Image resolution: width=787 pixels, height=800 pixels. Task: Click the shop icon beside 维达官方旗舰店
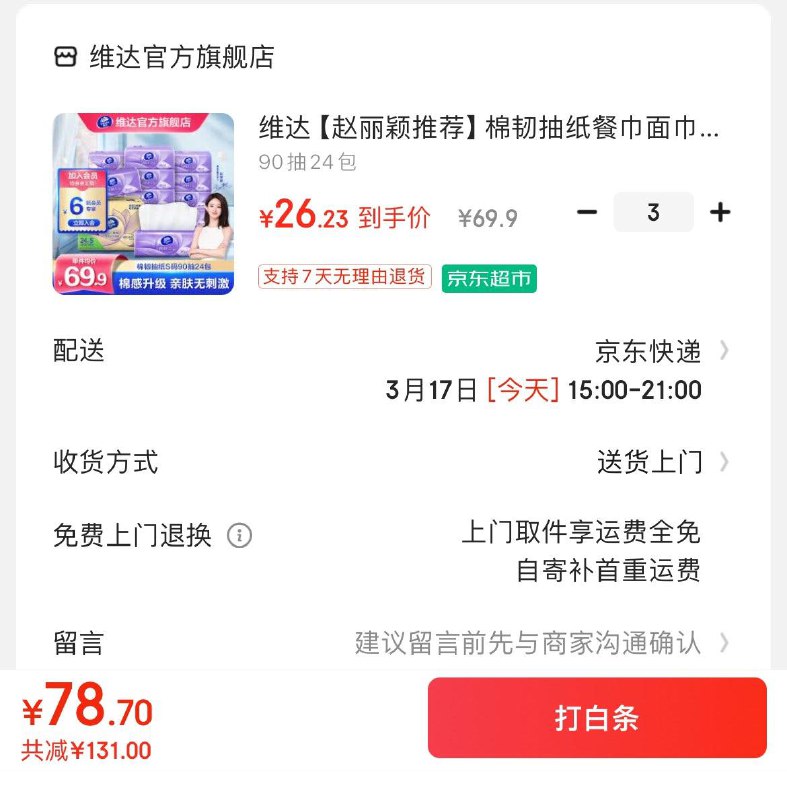point(62,58)
